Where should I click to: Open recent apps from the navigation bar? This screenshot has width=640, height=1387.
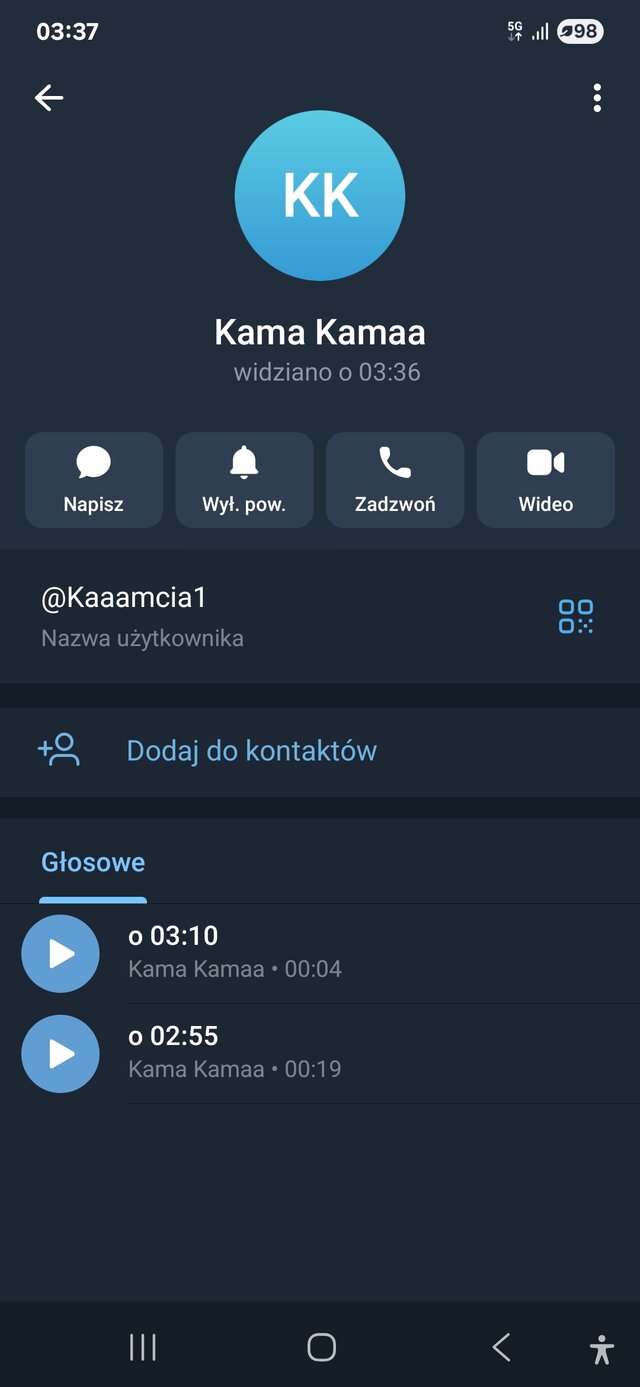pos(143,1347)
